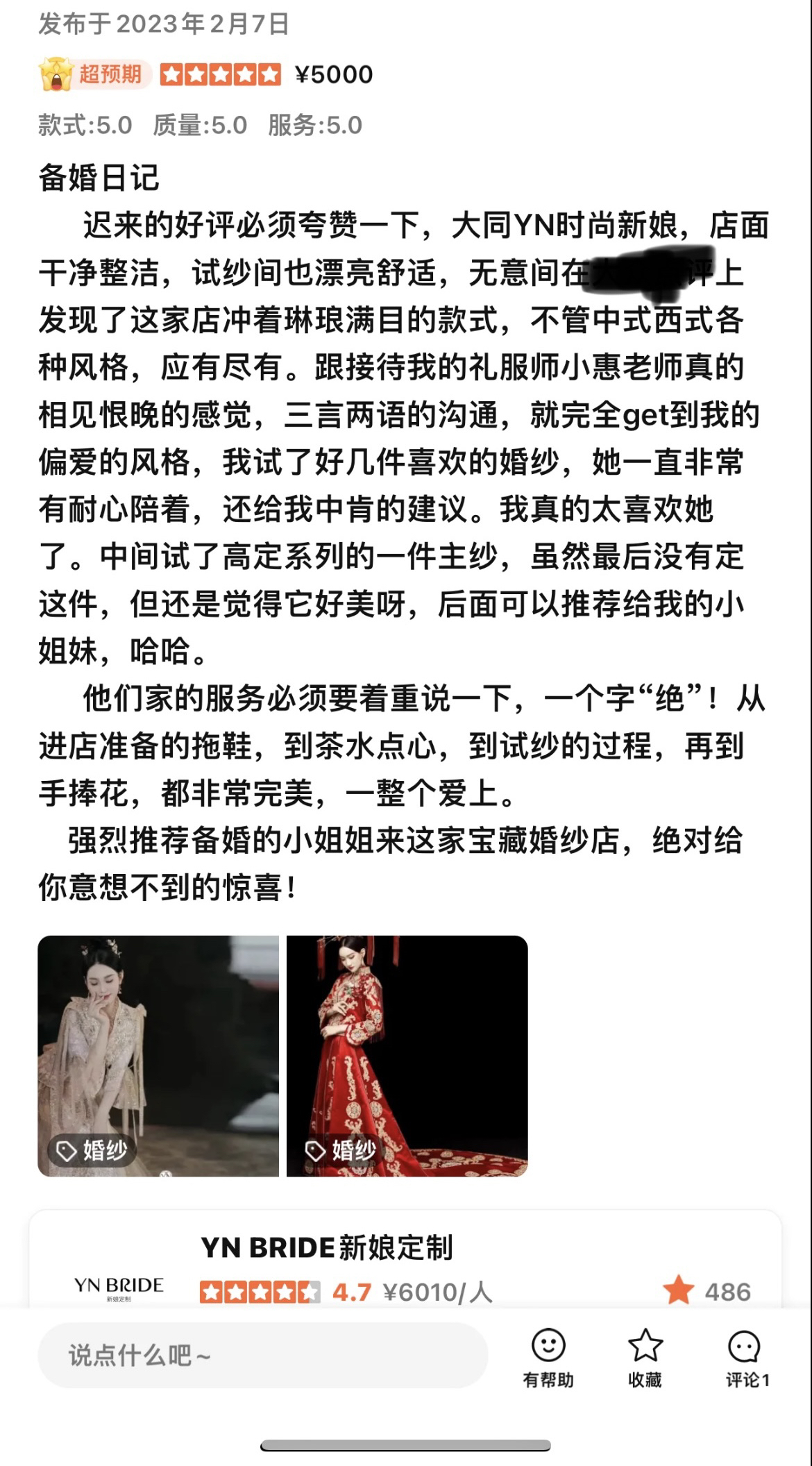Open the red dress review photo
Screen dimensions: 812x1466
coord(407,1056)
